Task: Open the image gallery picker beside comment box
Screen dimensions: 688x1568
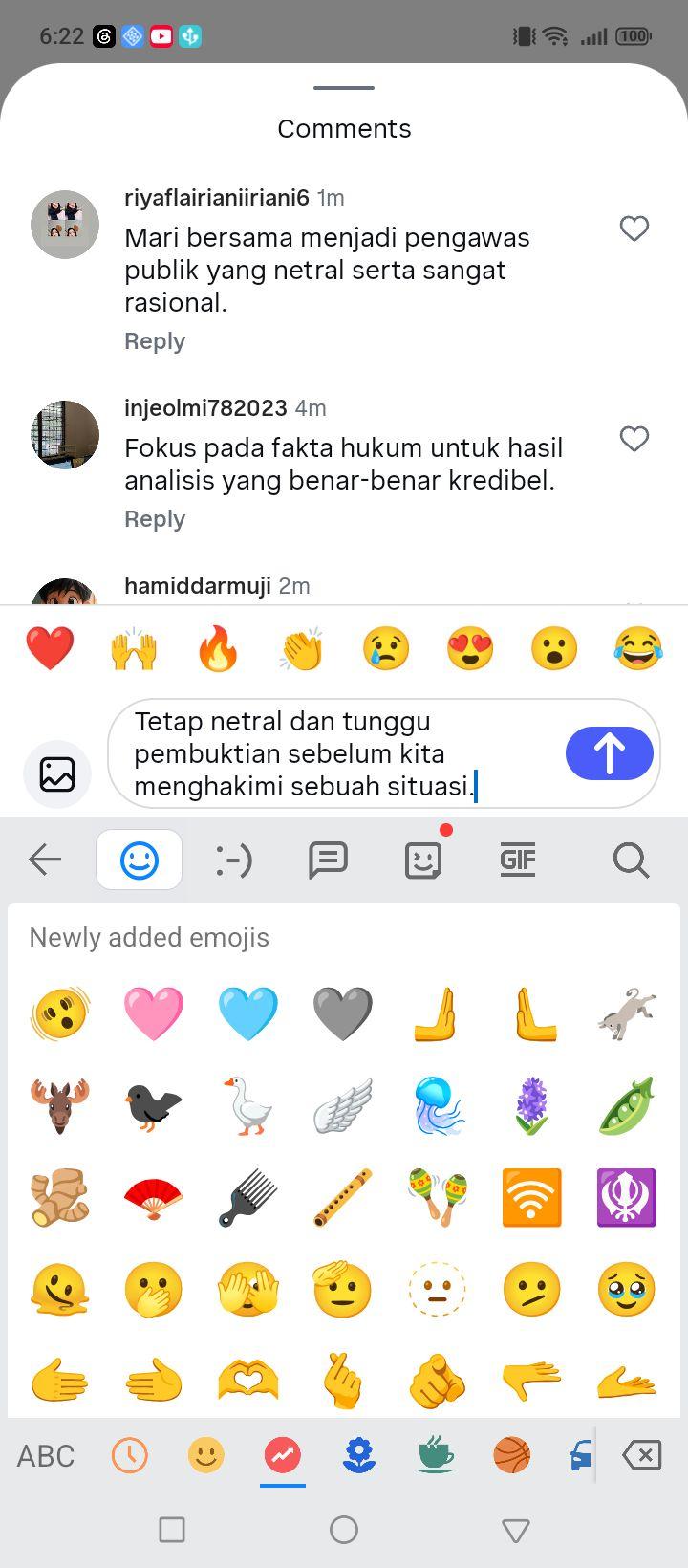Action: 57,773
